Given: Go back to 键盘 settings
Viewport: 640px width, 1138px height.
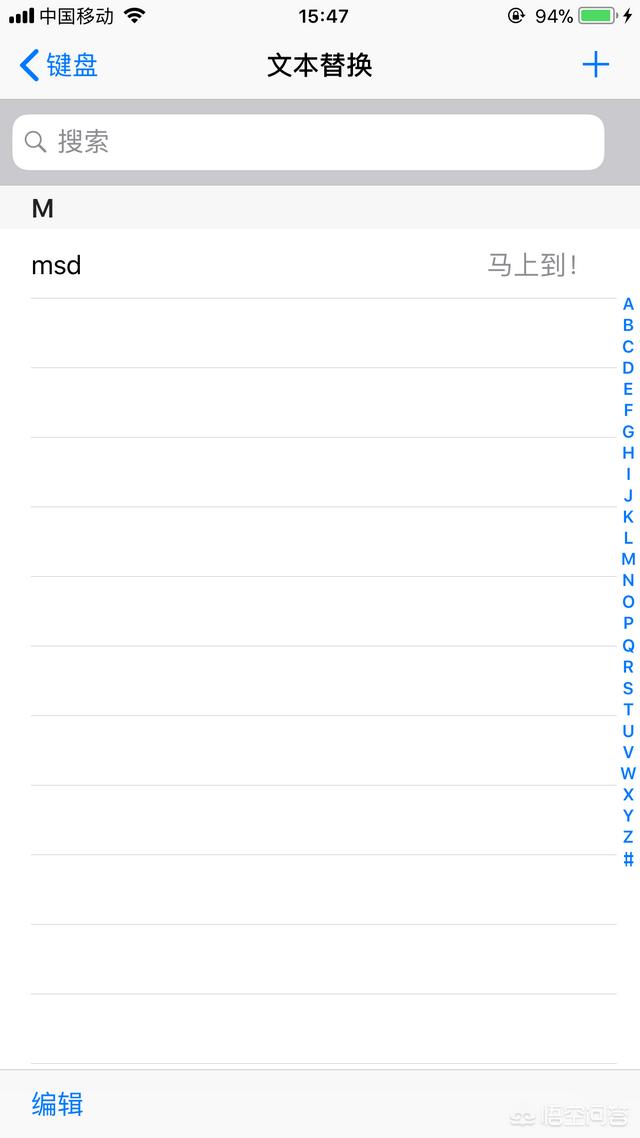Looking at the screenshot, I should (59, 66).
